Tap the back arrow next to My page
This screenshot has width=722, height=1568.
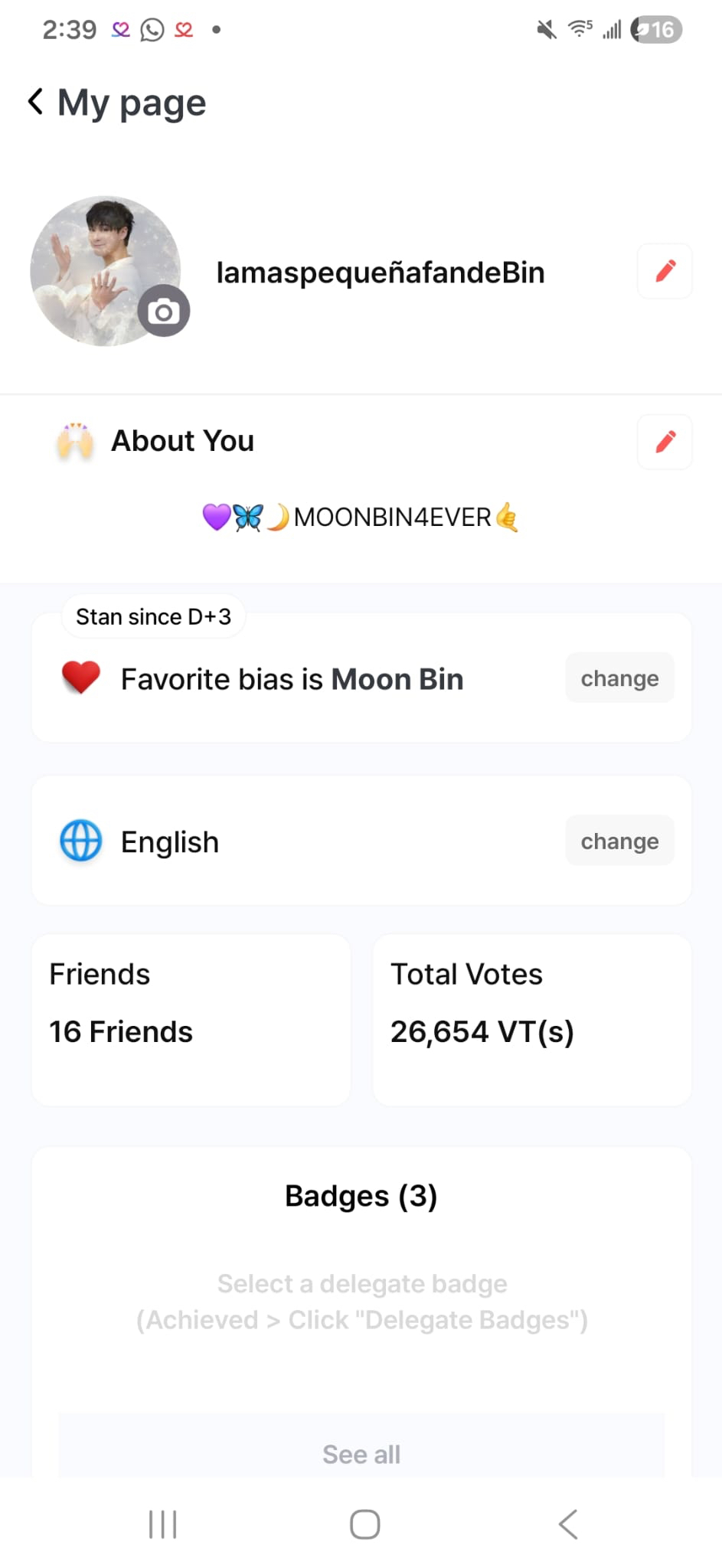(35, 100)
